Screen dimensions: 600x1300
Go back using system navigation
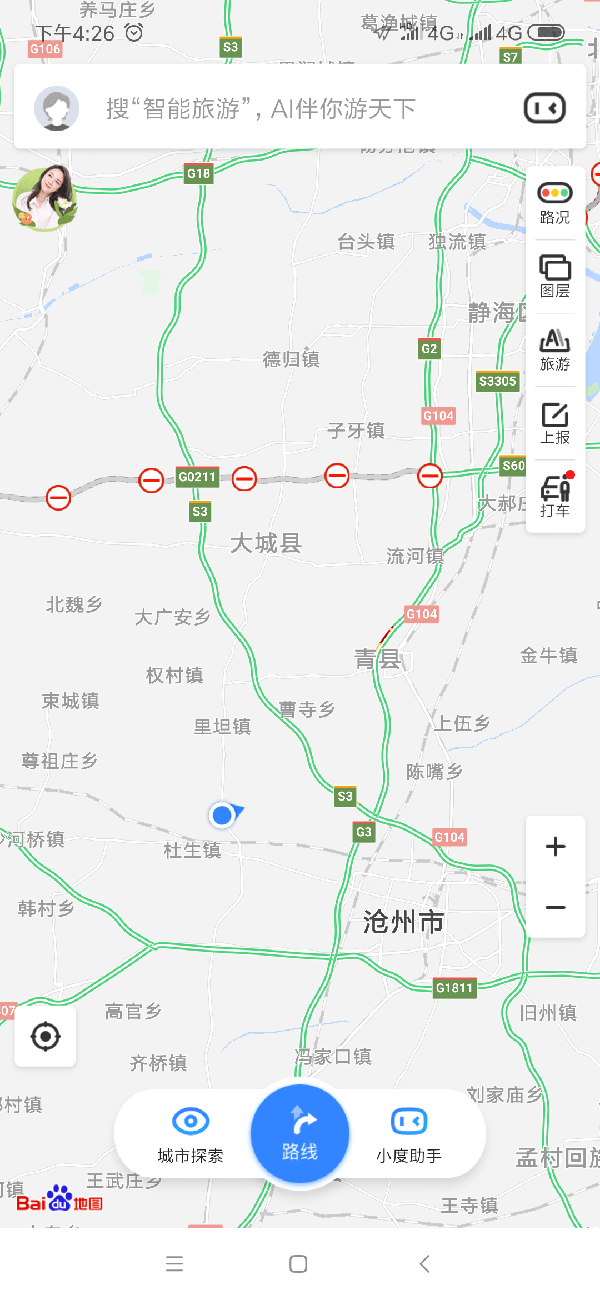424,1264
